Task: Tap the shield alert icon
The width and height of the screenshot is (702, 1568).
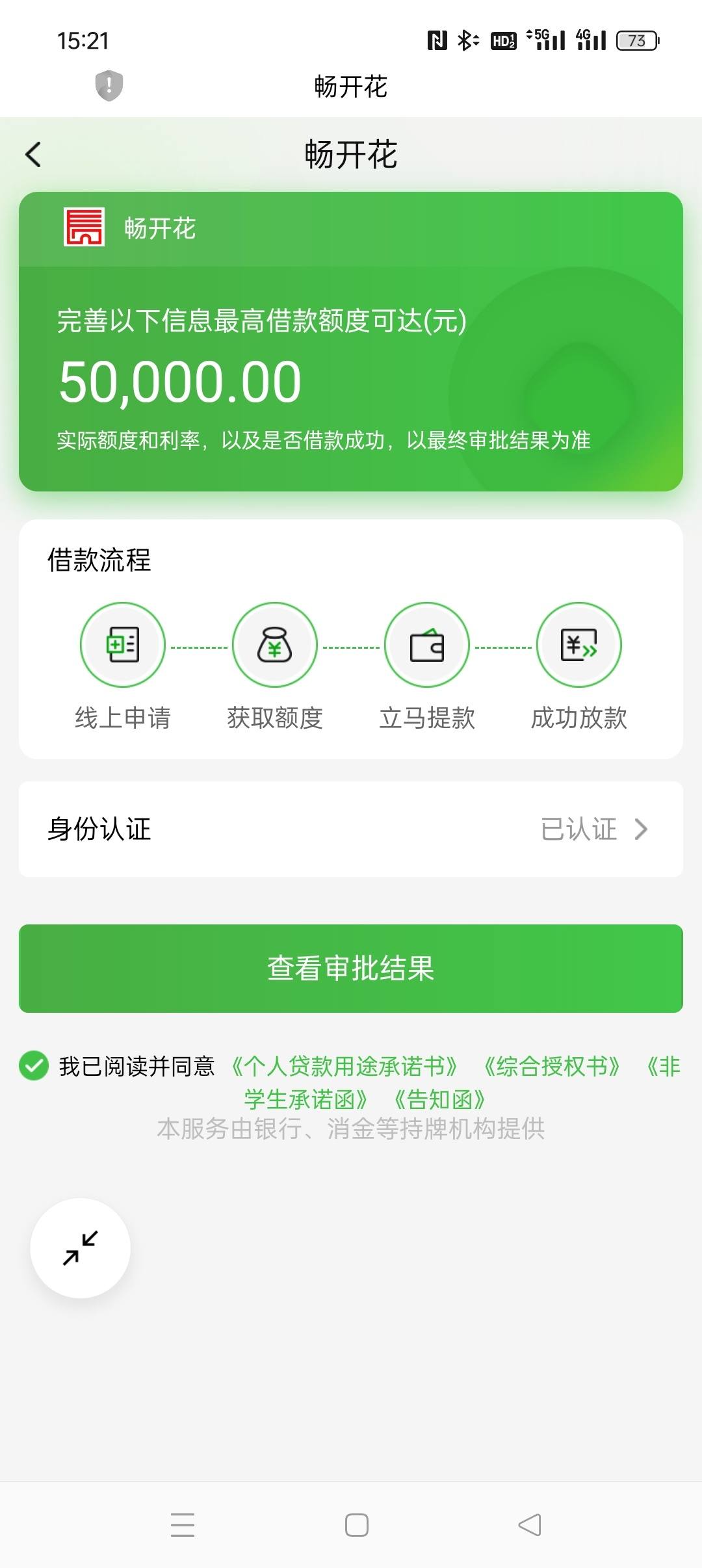Action: 109,85
